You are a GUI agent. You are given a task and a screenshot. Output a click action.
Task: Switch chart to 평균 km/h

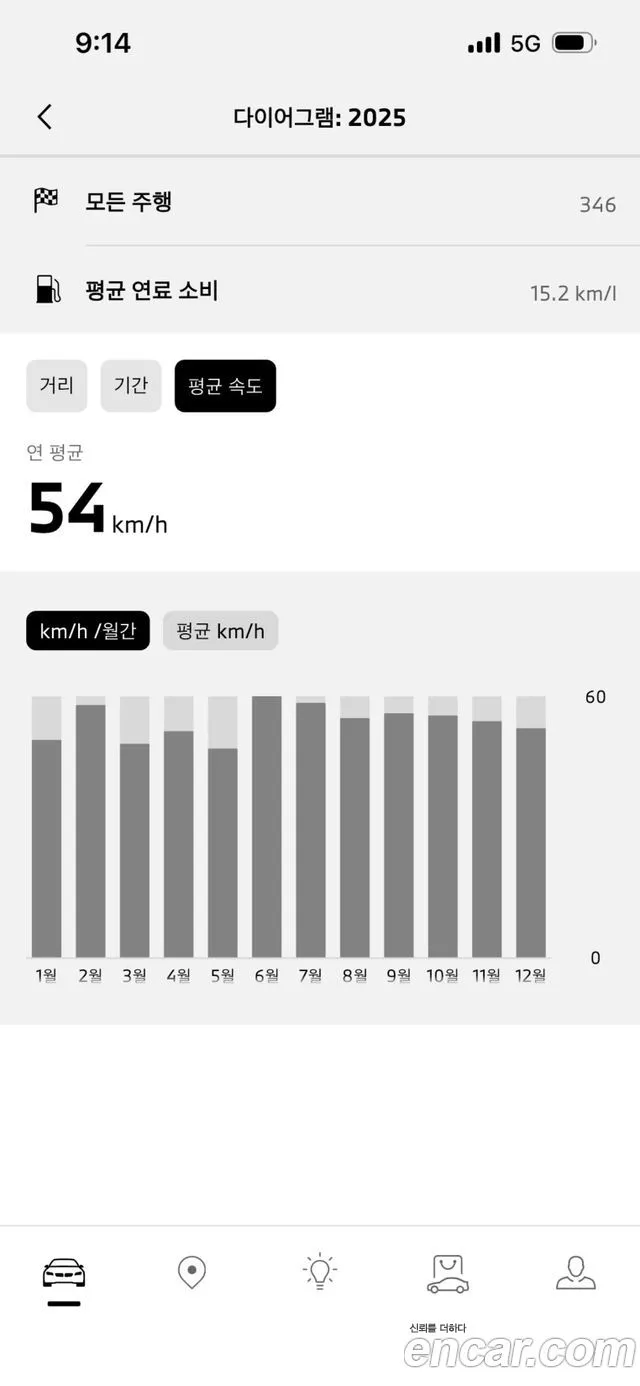pos(220,631)
